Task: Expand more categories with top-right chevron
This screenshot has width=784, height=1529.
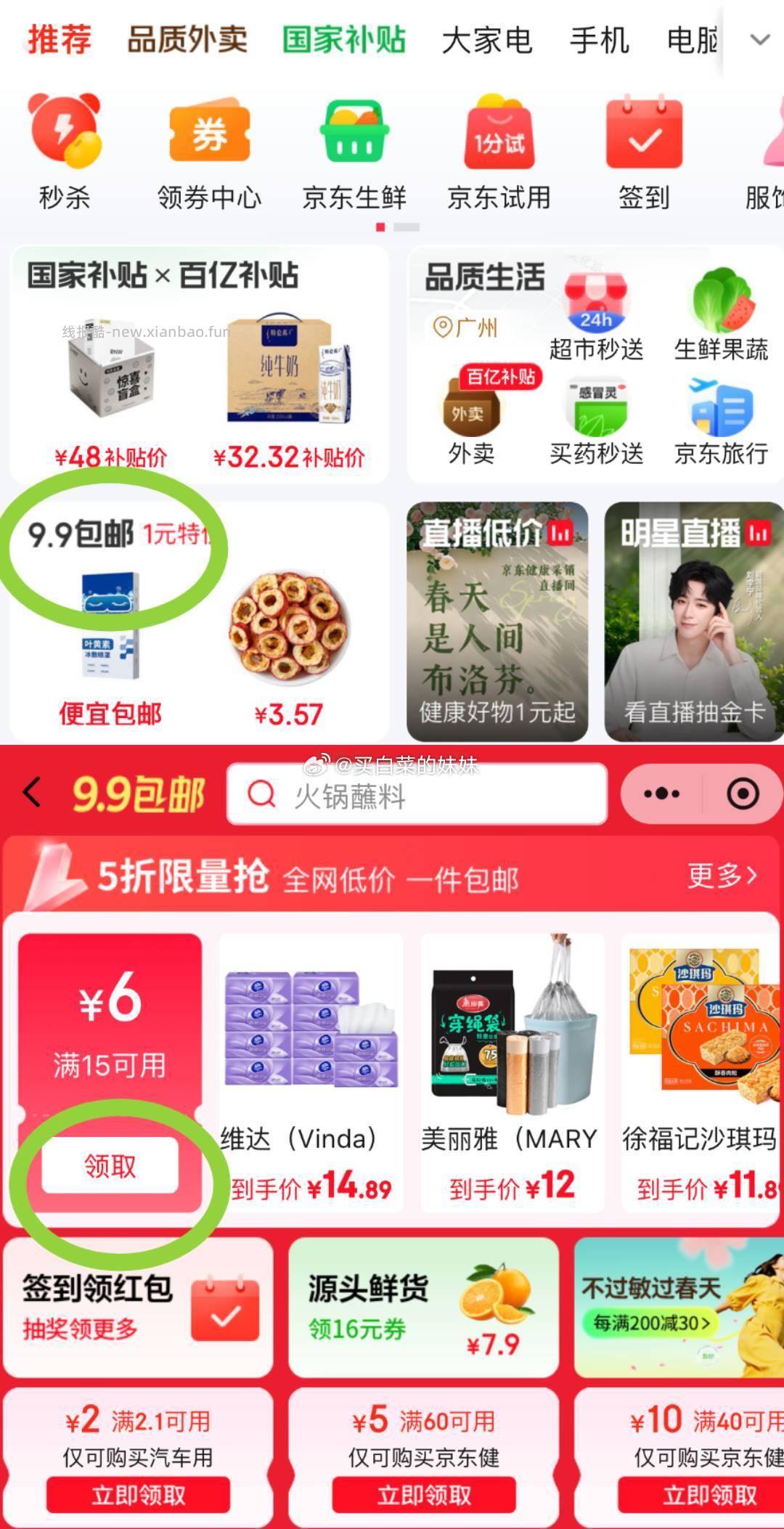Action: (759, 41)
